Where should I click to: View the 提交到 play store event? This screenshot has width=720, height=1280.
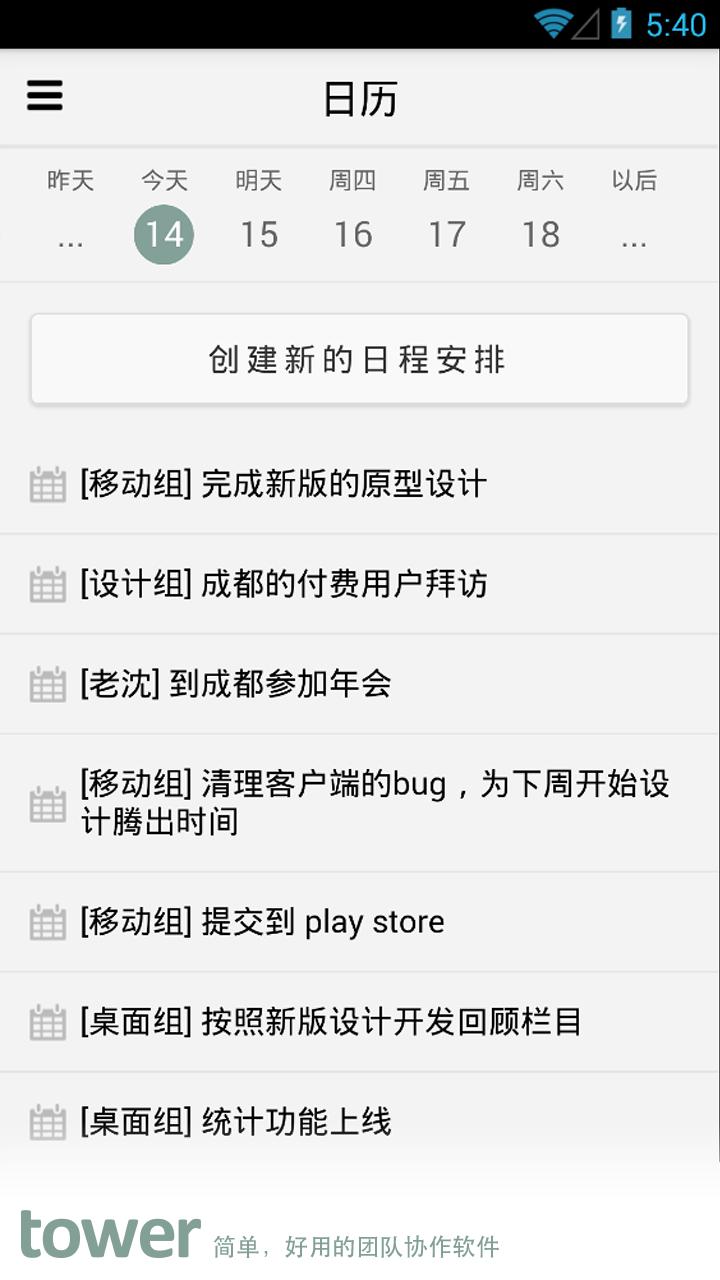[360, 922]
